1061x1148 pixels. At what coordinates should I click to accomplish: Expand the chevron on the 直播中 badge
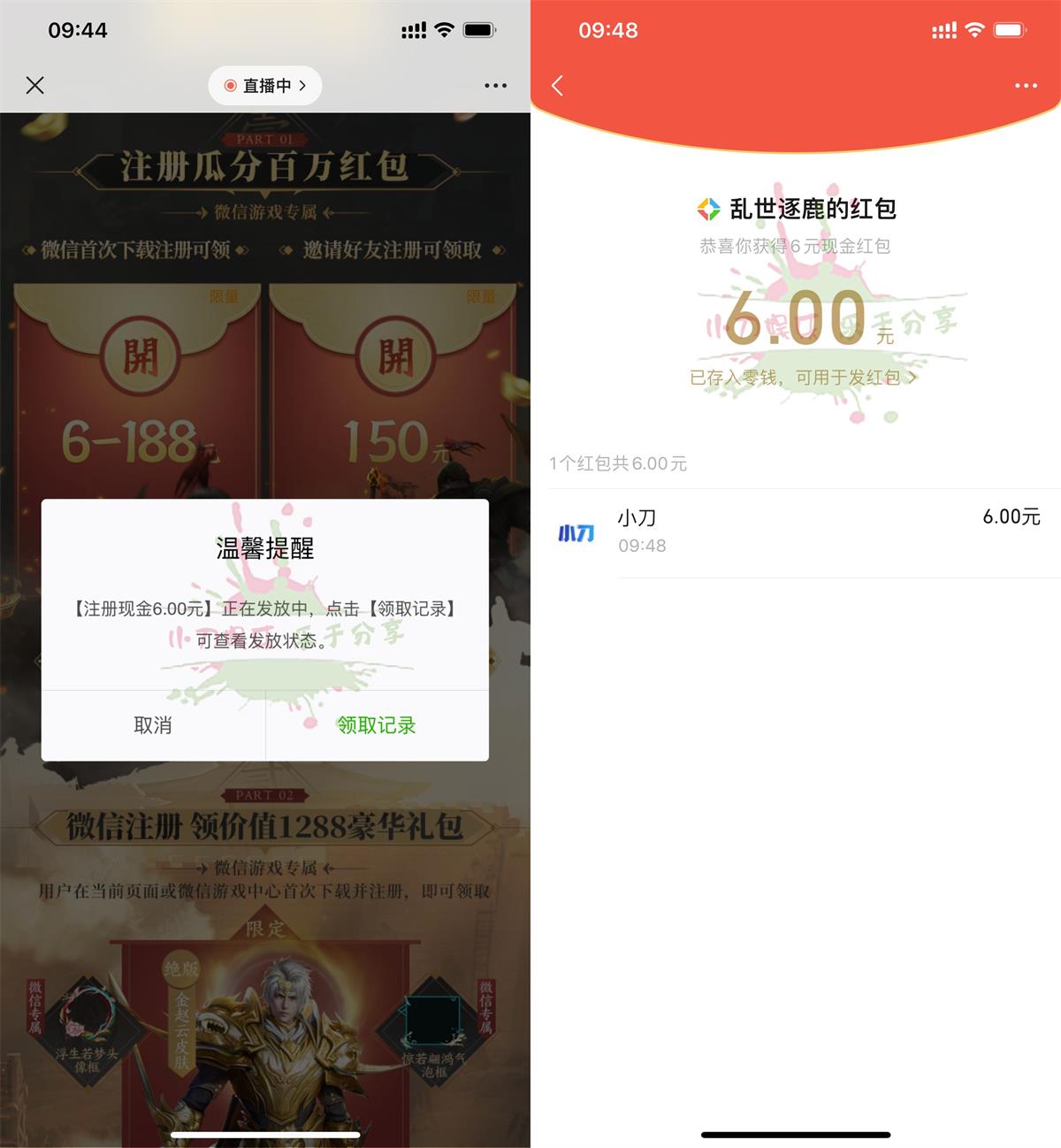(x=304, y=85)
